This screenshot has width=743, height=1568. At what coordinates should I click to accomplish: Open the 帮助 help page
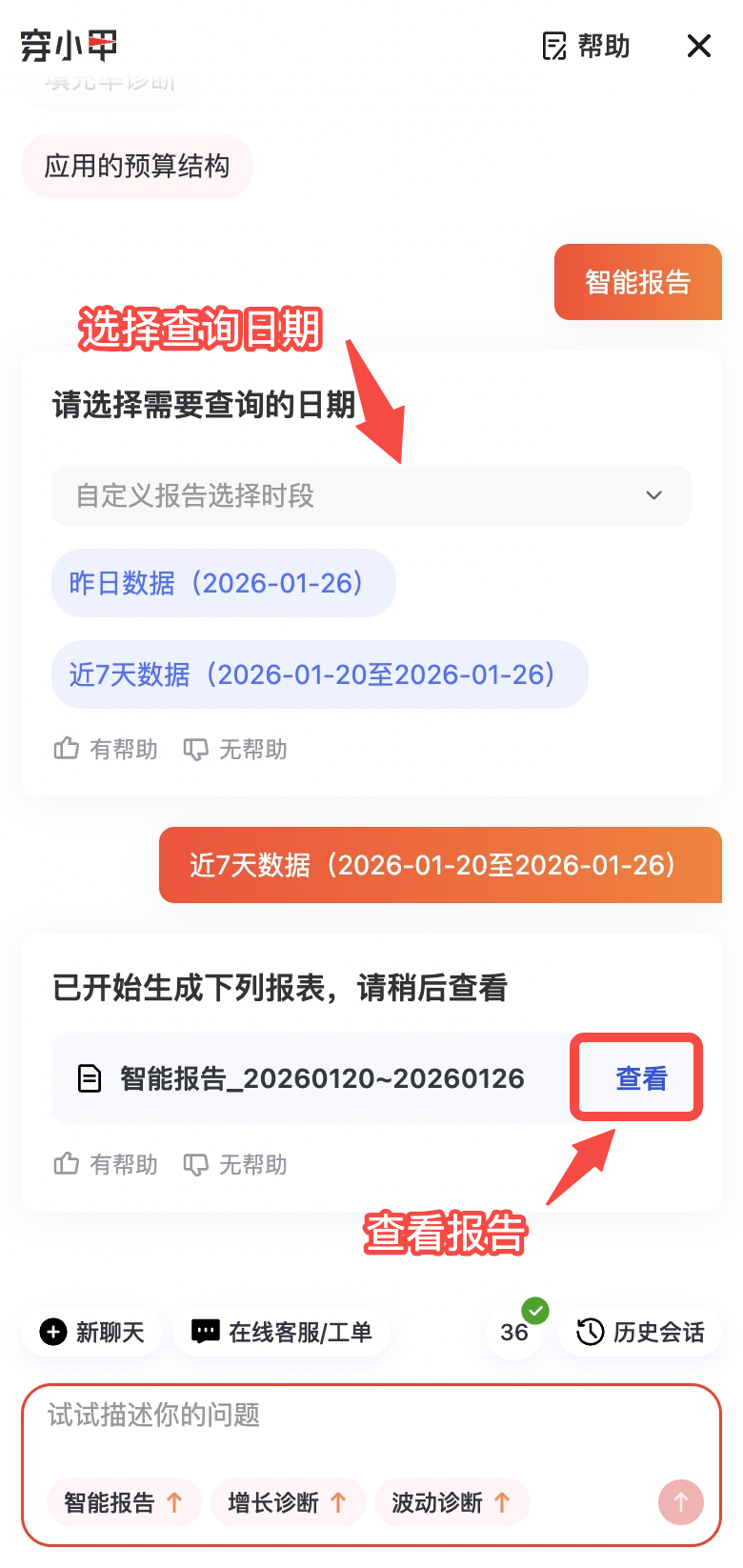[586, 46]
